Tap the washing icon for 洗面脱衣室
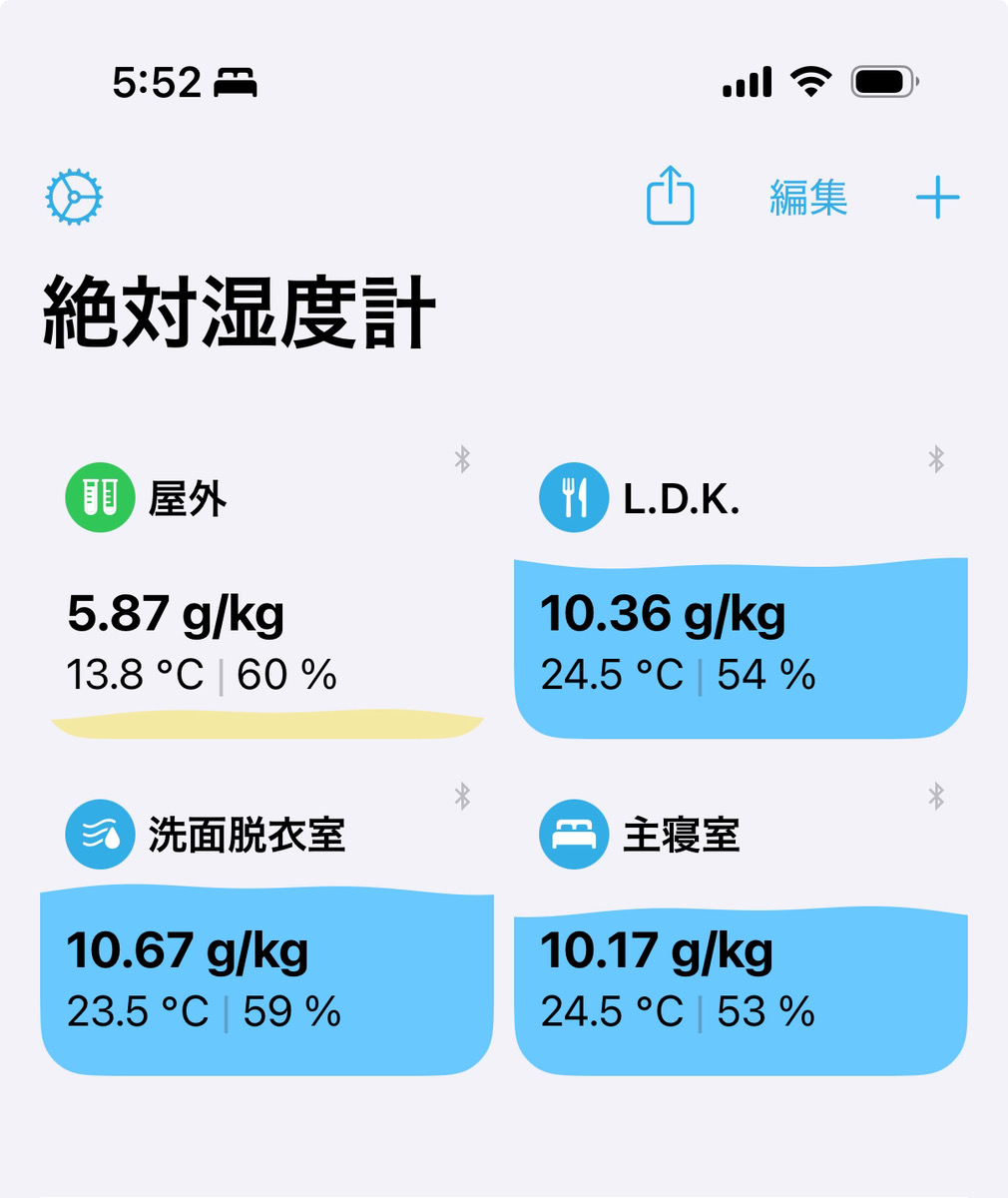The width and height of the screenshot is (1008, 1198). click(99, 833)
